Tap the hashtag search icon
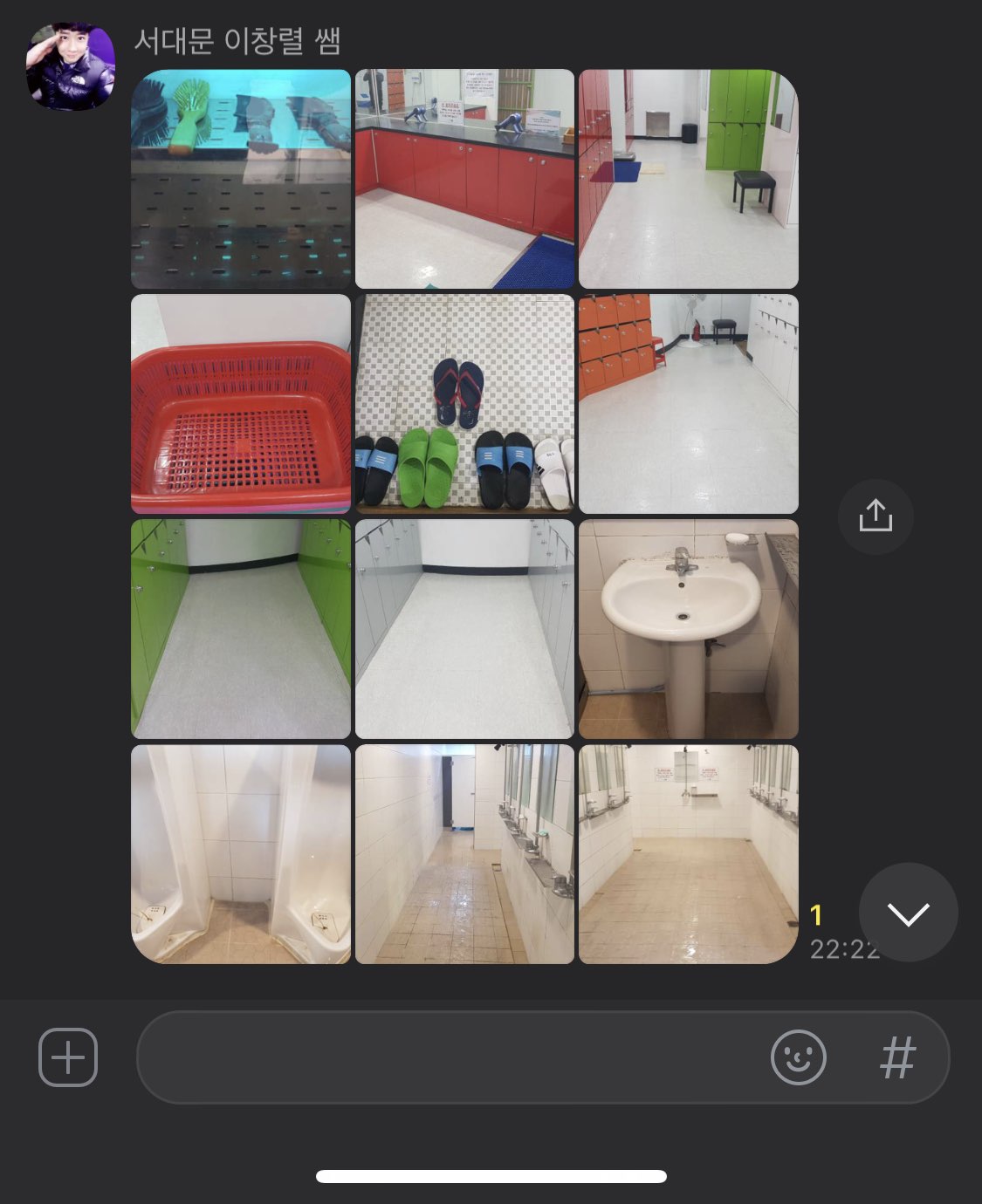Viewport: 982px width, 1204px height. 896,1057
